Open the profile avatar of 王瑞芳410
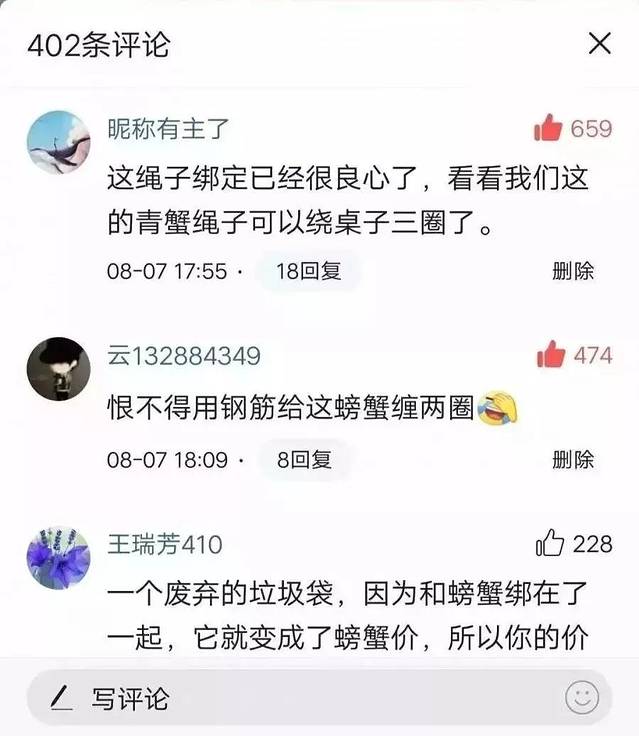This screenshot has width=639, height=736. tap(58, 558)
